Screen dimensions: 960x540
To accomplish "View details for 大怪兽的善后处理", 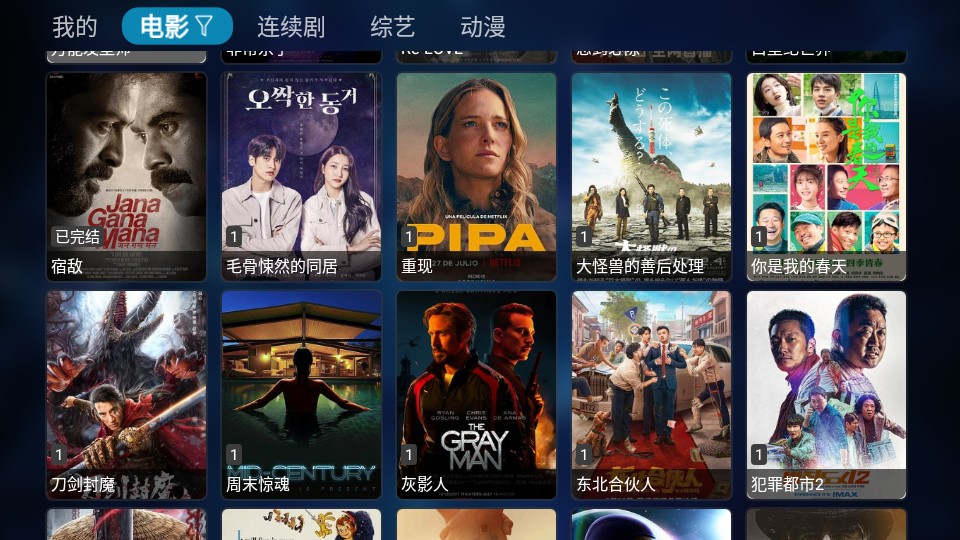I will click(651, 176).
